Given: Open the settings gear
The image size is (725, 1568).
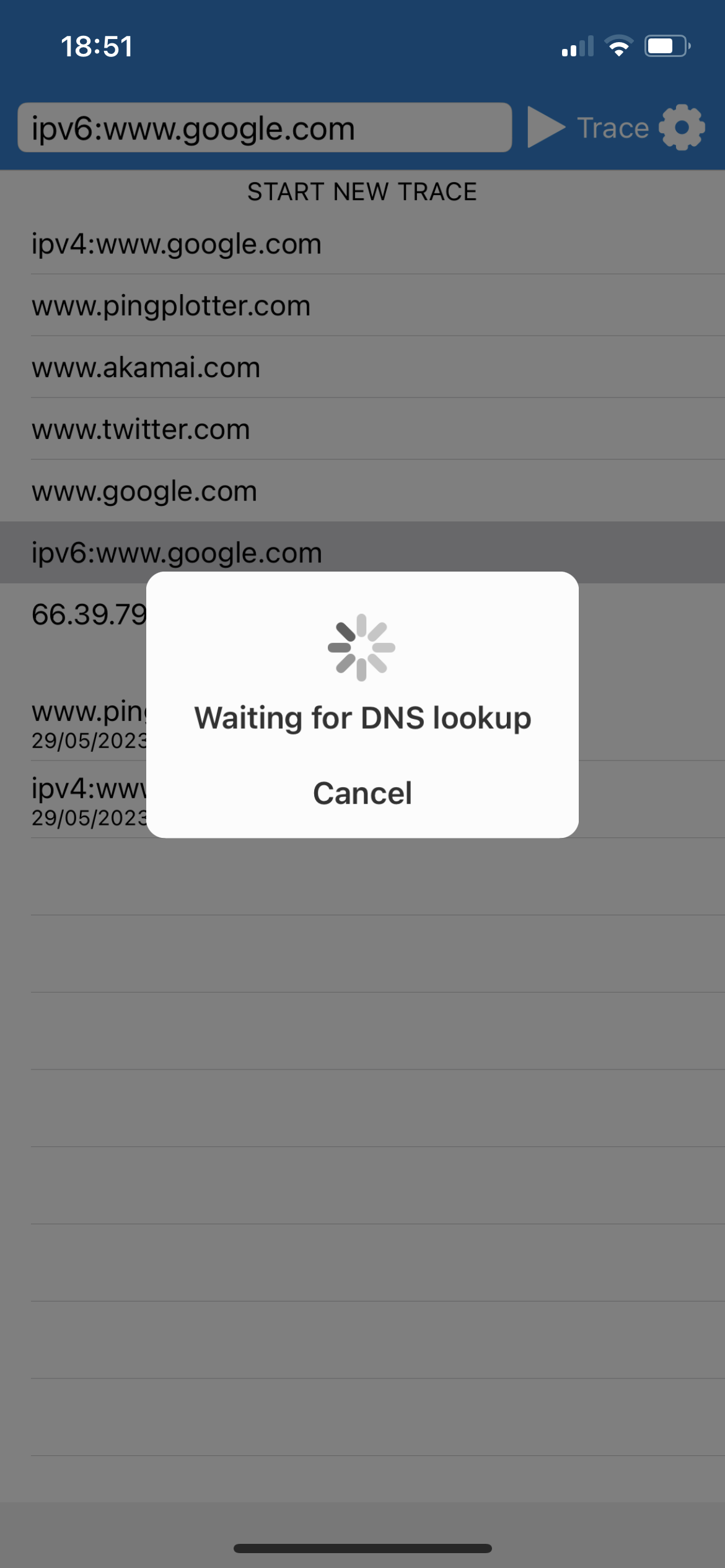Looking at the screenshot, I should [682, 128].
